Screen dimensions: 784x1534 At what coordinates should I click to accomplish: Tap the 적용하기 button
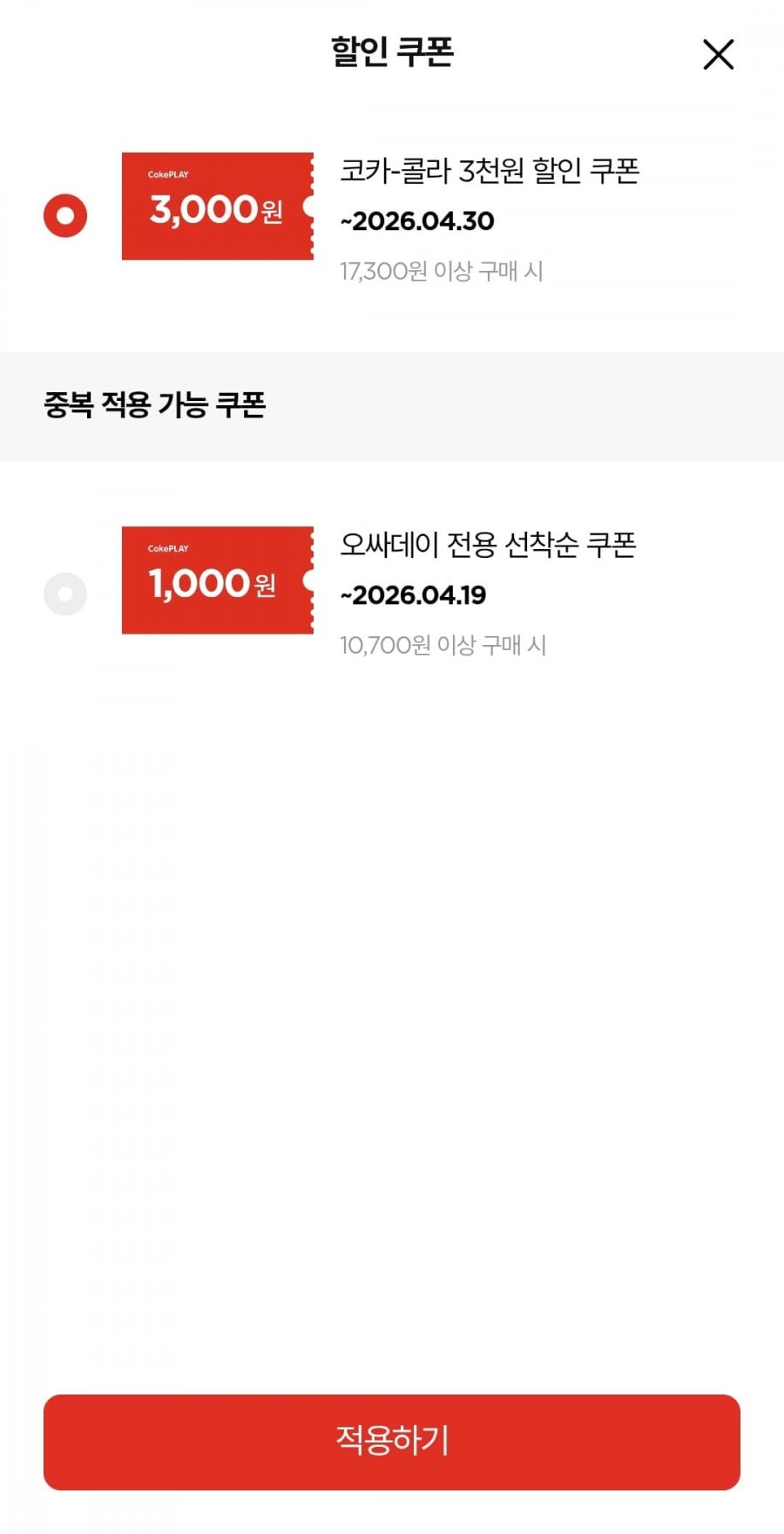coord(392,1442)
